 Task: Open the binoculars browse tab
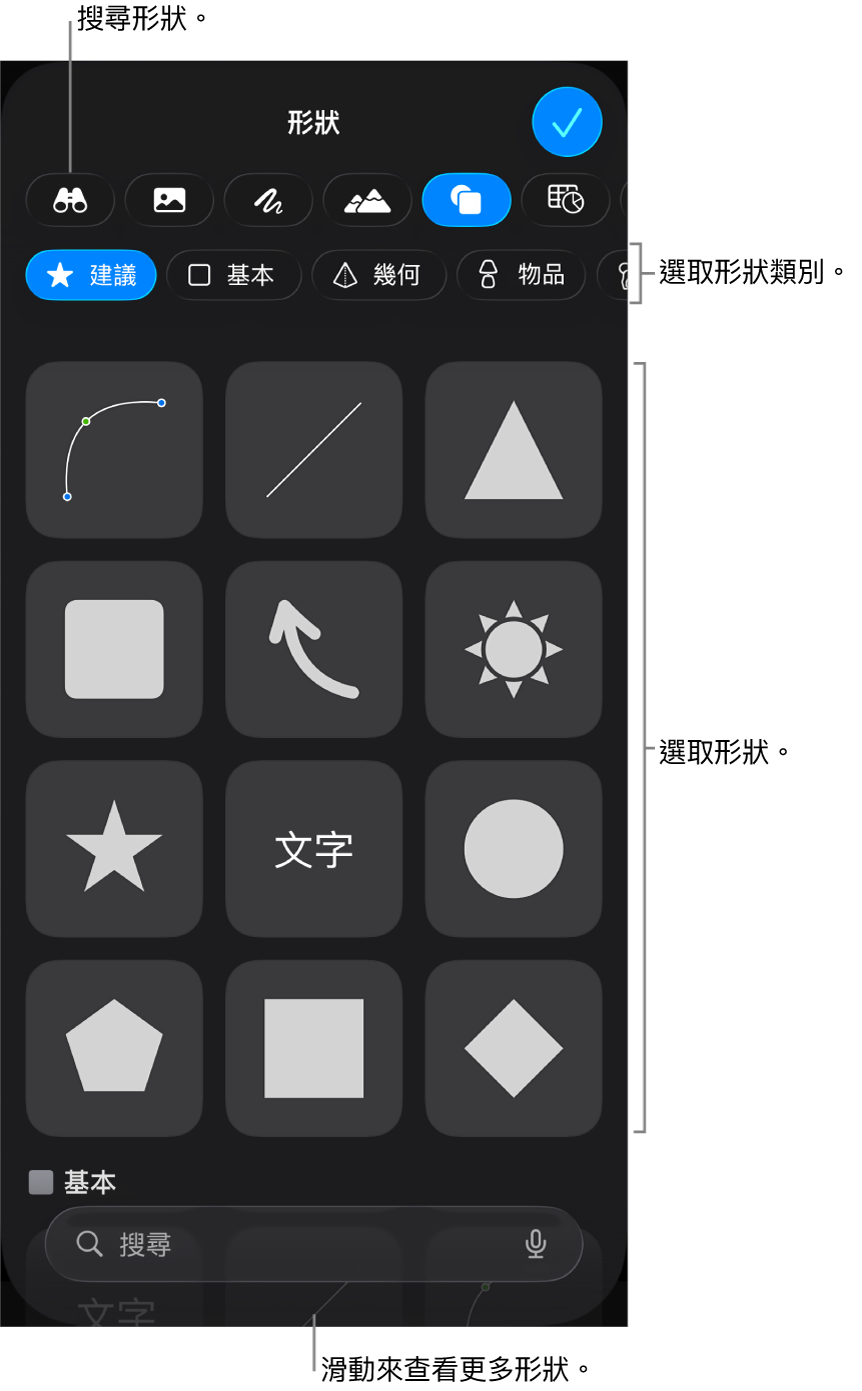(70, 200)
